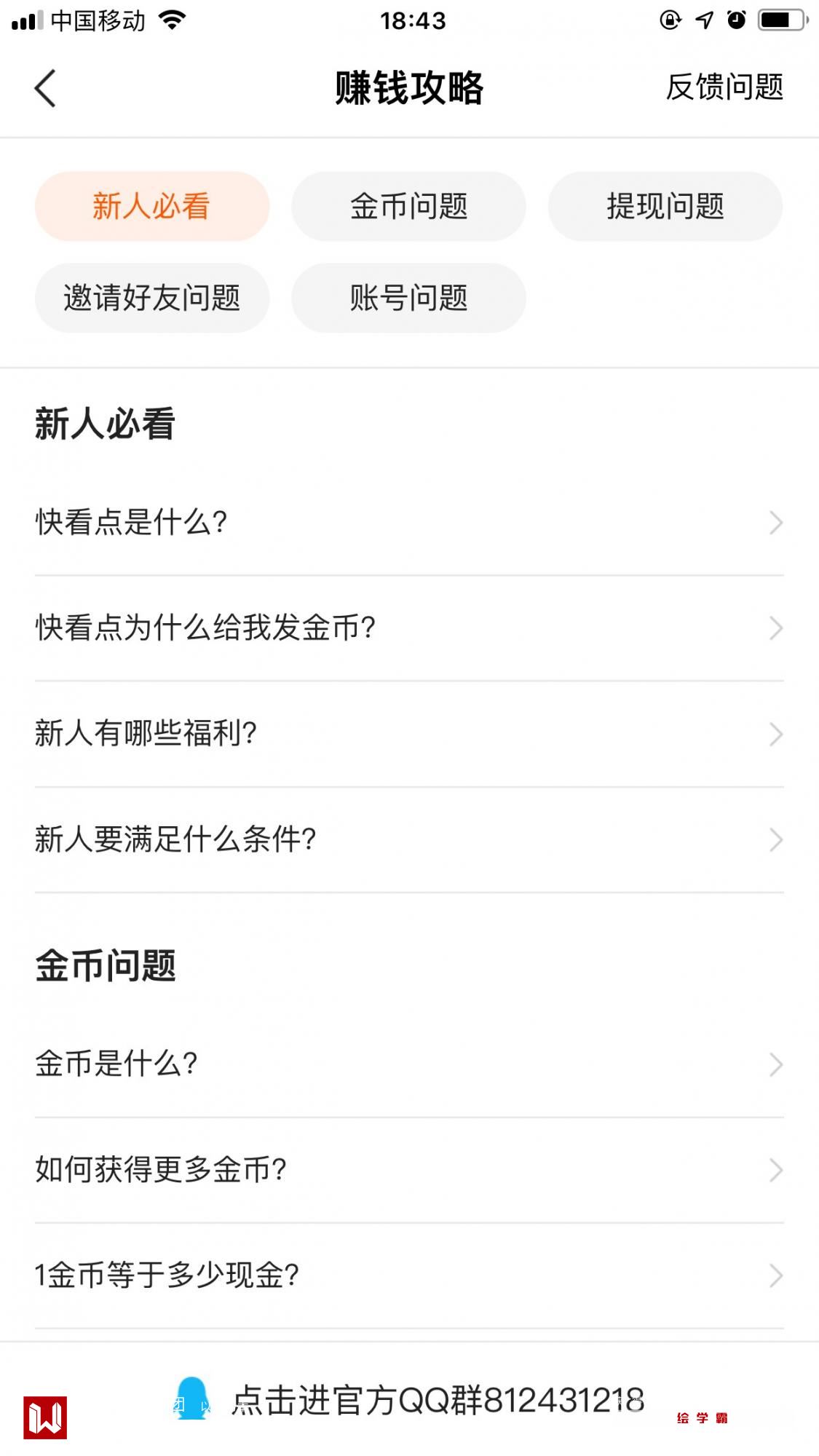Open the question 金币是什么?

[408, 1064]
